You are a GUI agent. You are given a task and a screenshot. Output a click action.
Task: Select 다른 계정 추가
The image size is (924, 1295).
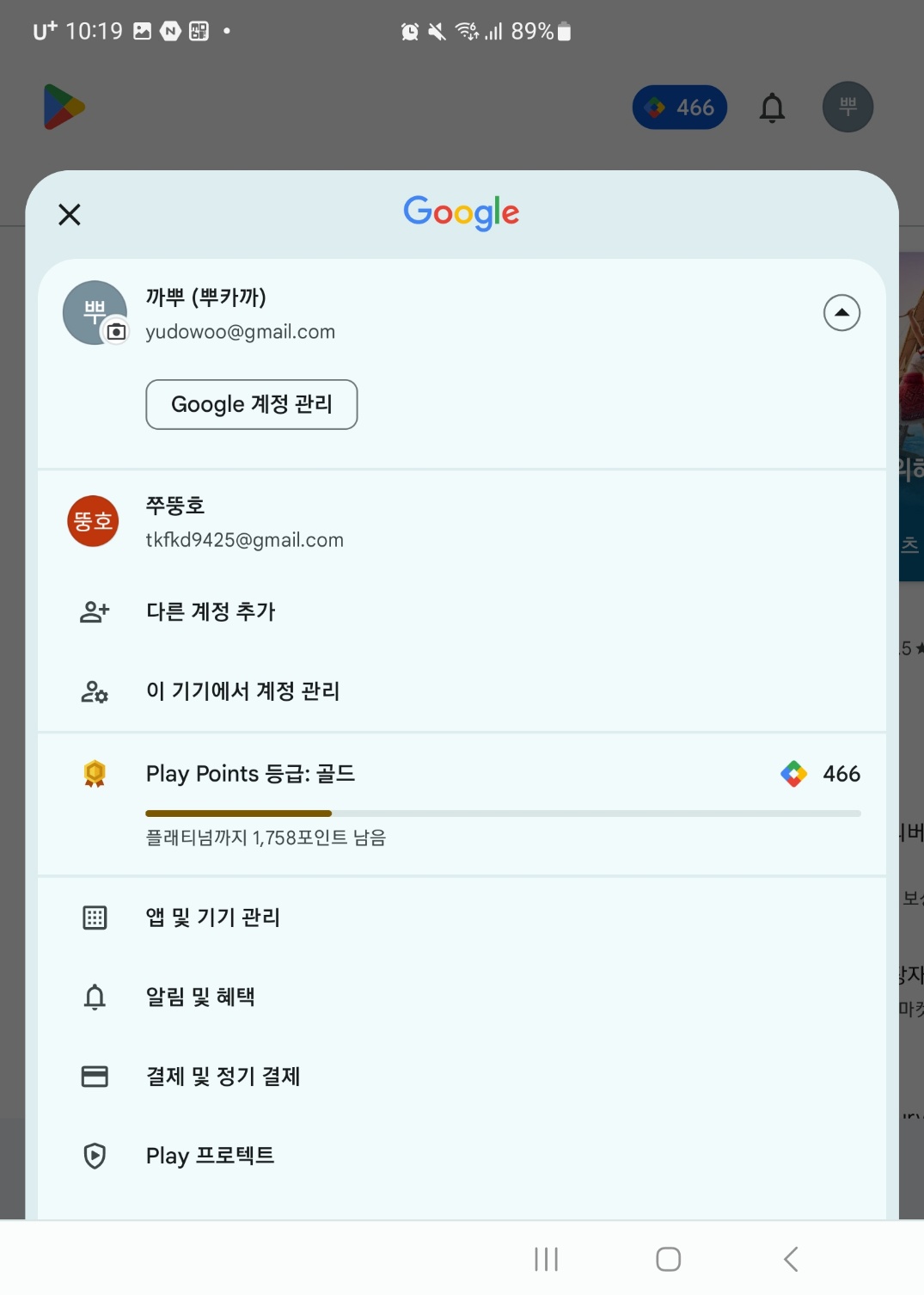click(x=211, y=611)
